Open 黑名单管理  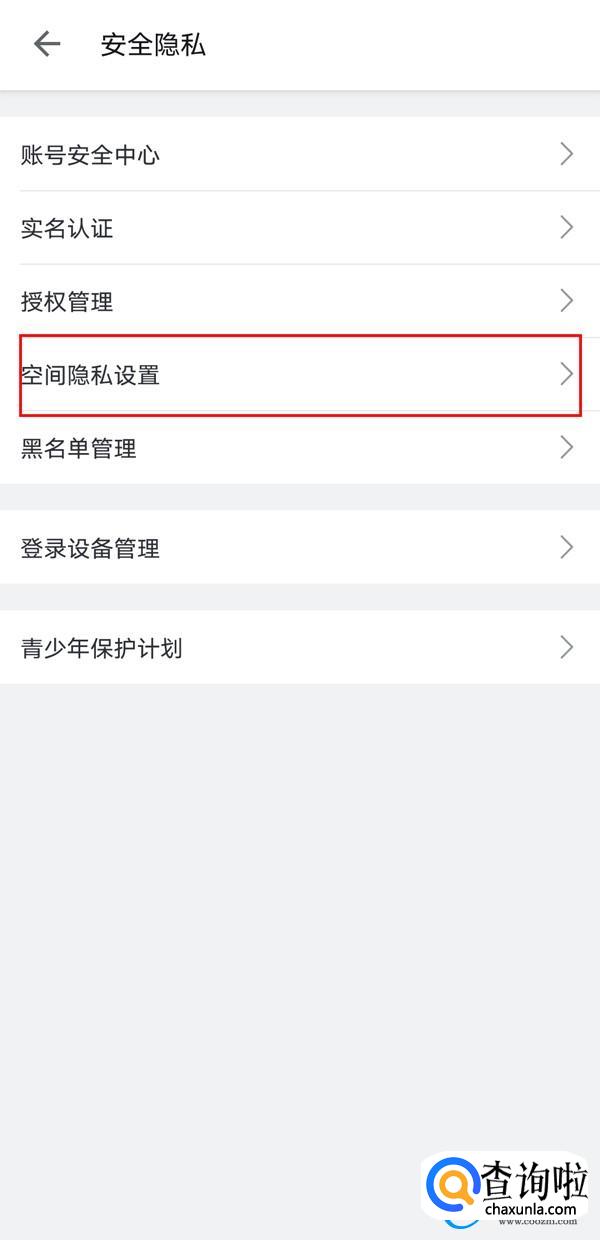pos(300,448)
